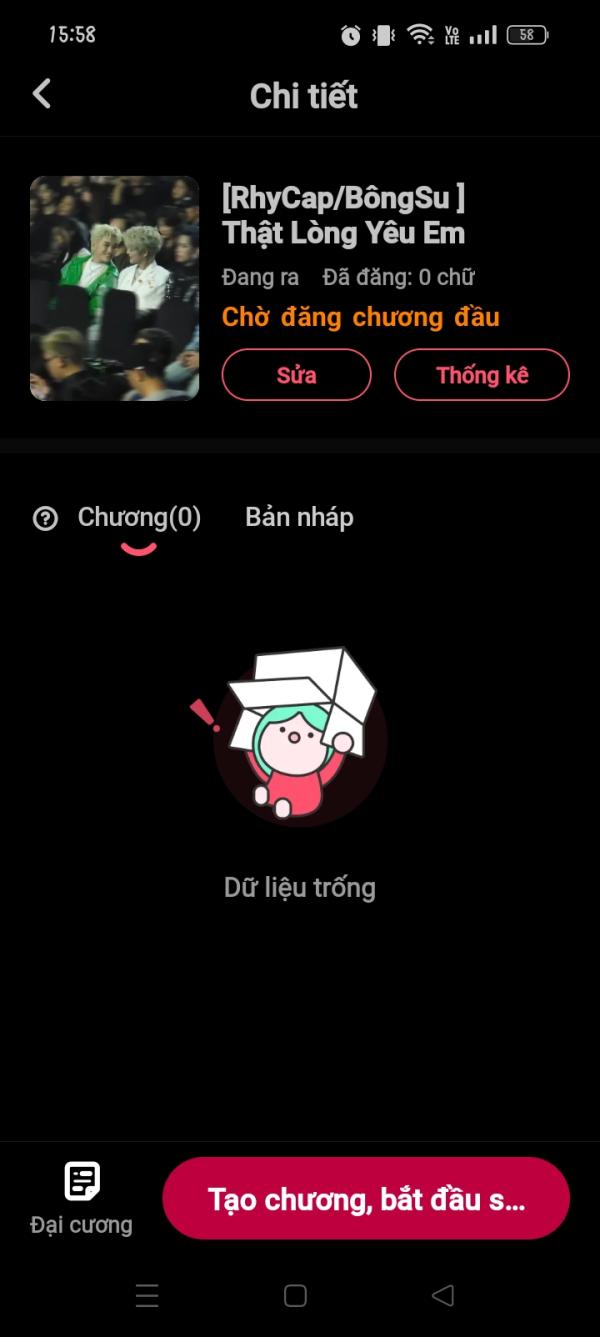
Task: Open system recent apps
Action: click(147, 1296)
